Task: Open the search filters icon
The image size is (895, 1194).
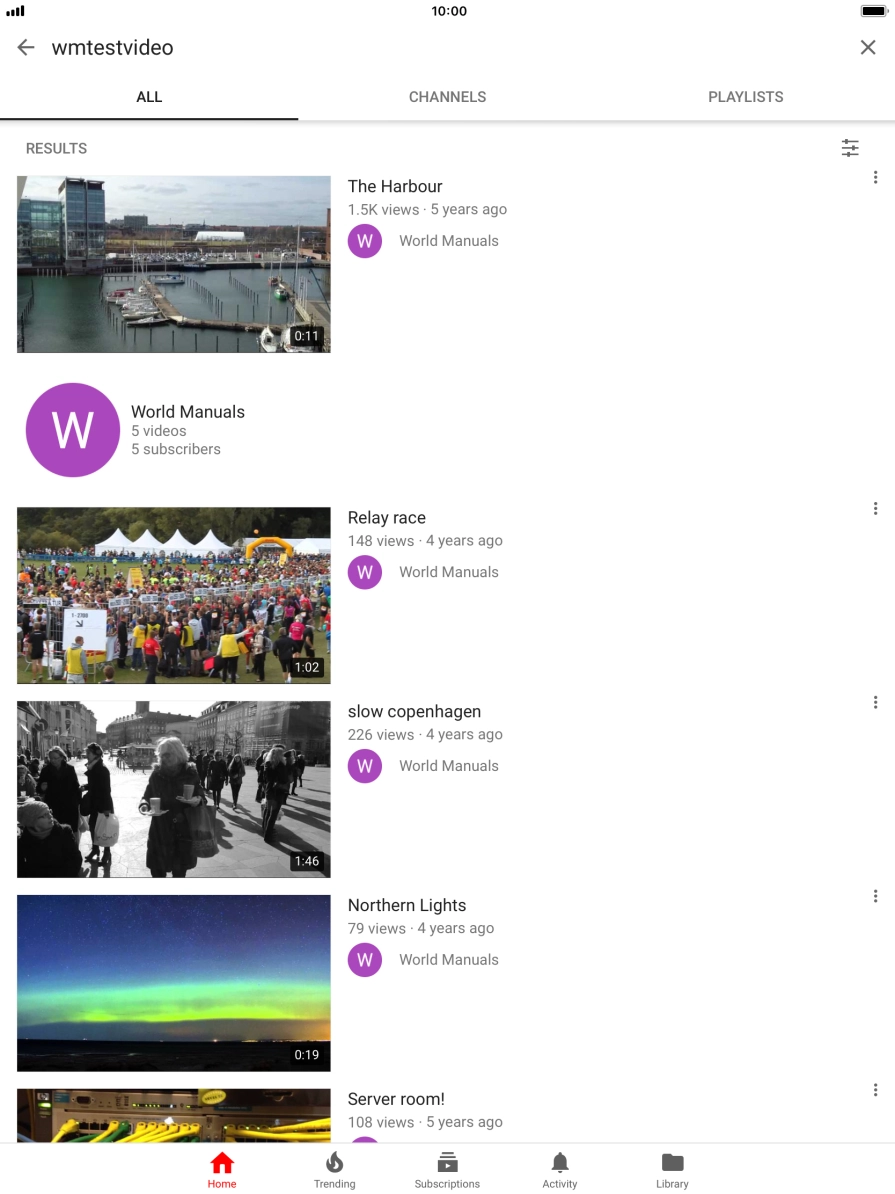Action: click(850, 147)
